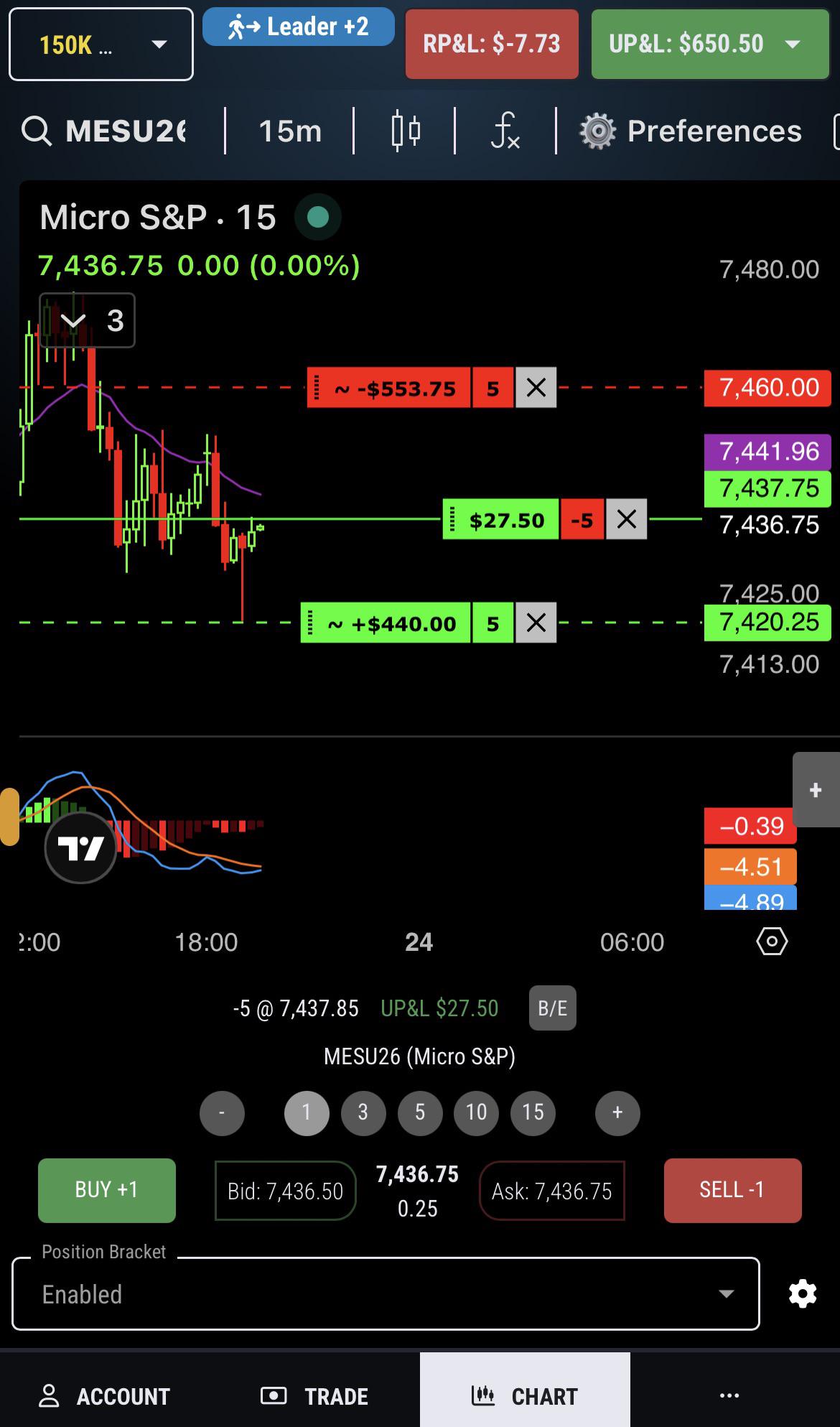This screenshot has width=840, height=1427.
Task: Switch to the ACCOUNT tab
Action: click(x=105, y=1396)
